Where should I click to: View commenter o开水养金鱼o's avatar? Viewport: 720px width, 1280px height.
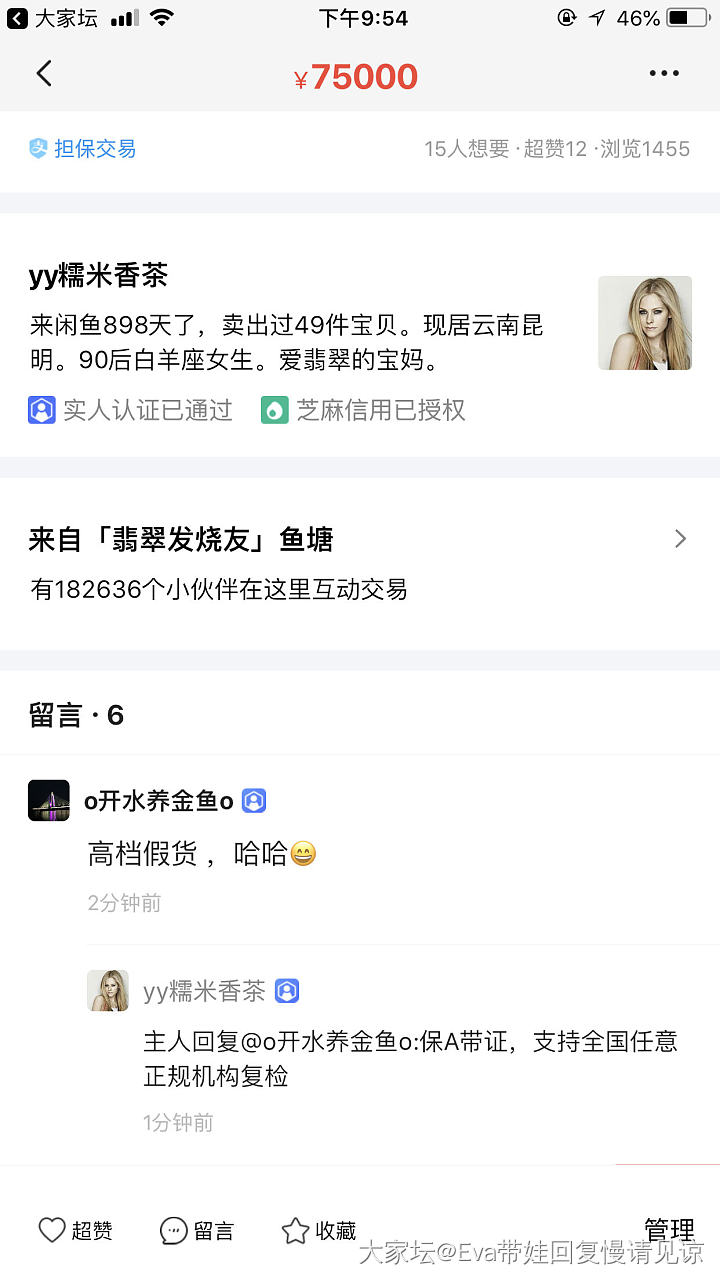(49, 801)
